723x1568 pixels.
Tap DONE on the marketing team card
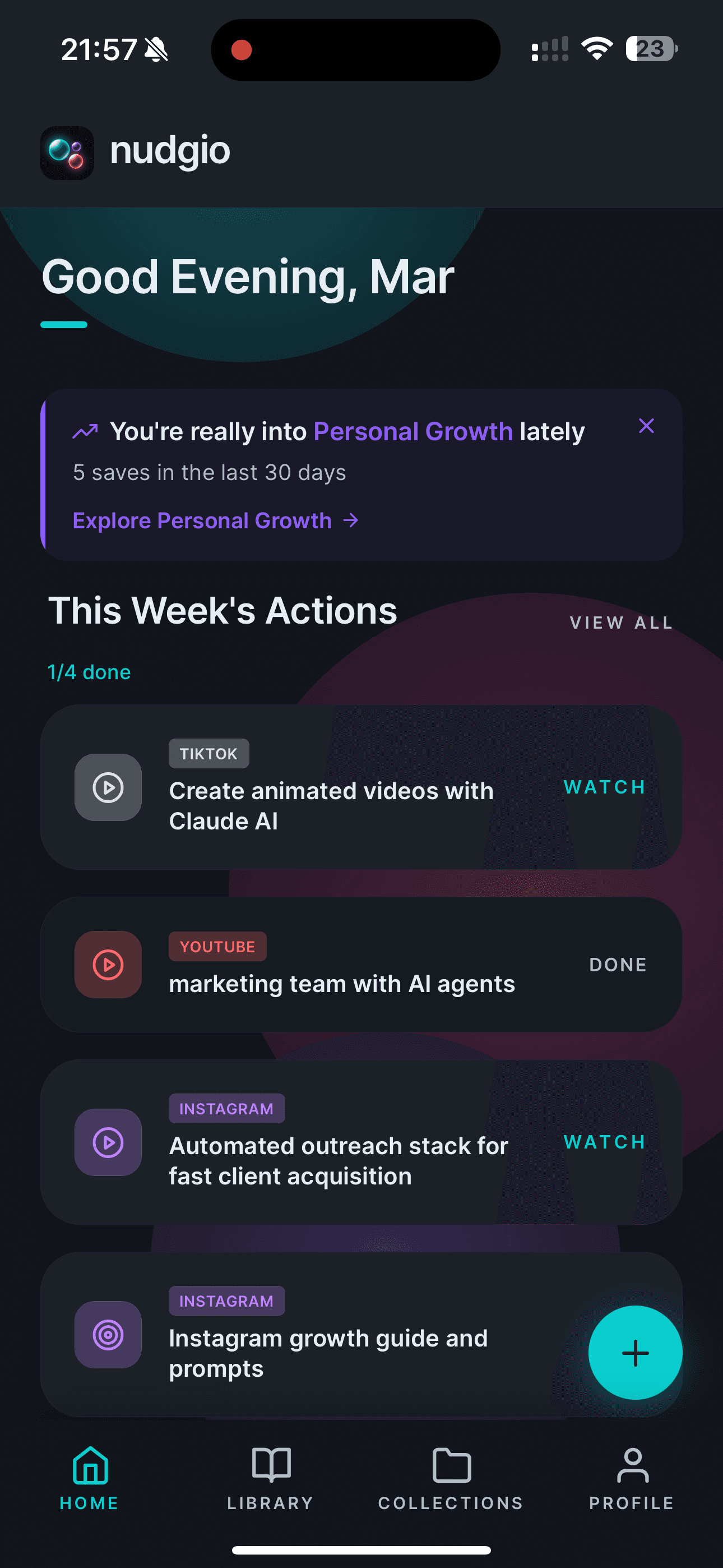click(x=617, y=965)
